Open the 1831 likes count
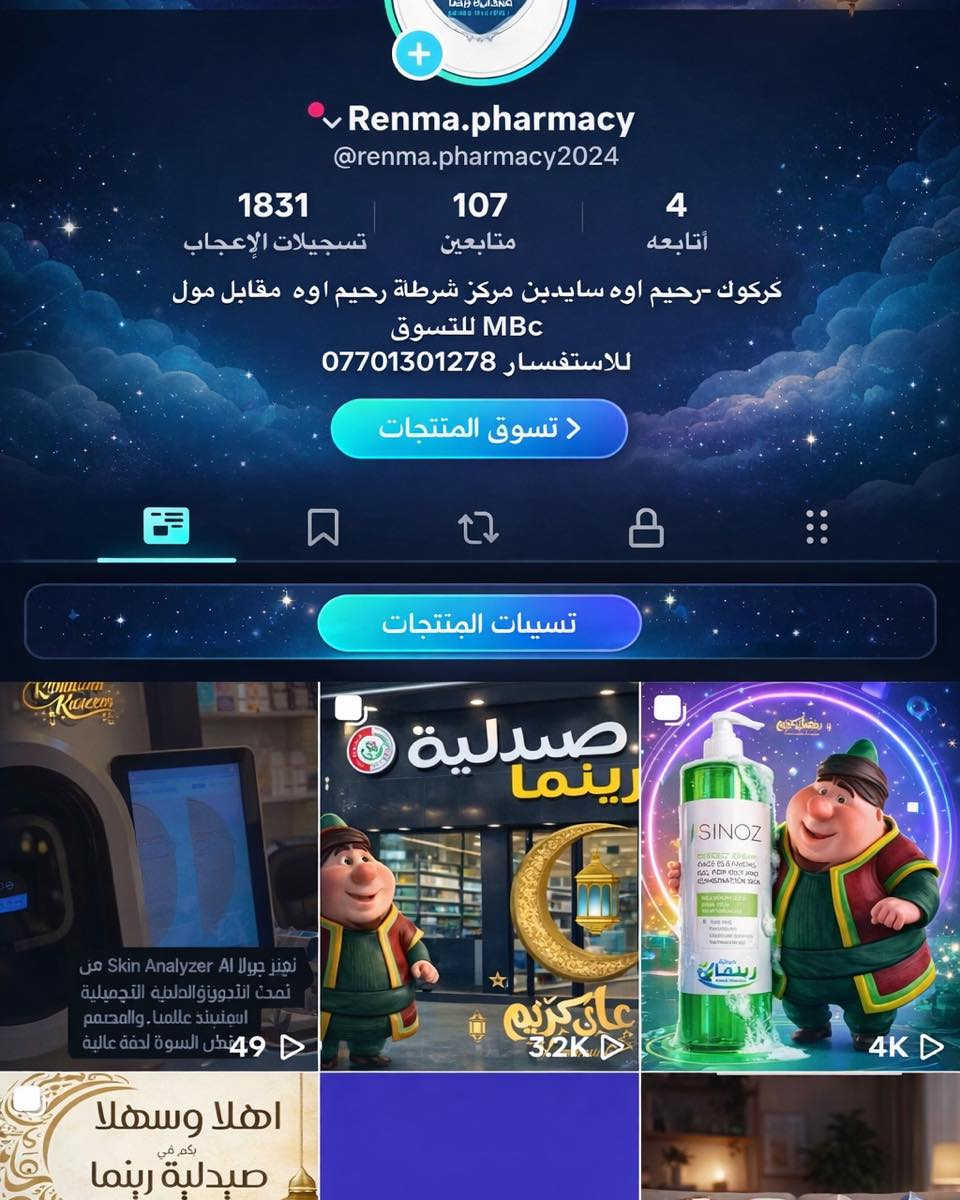 273,222
